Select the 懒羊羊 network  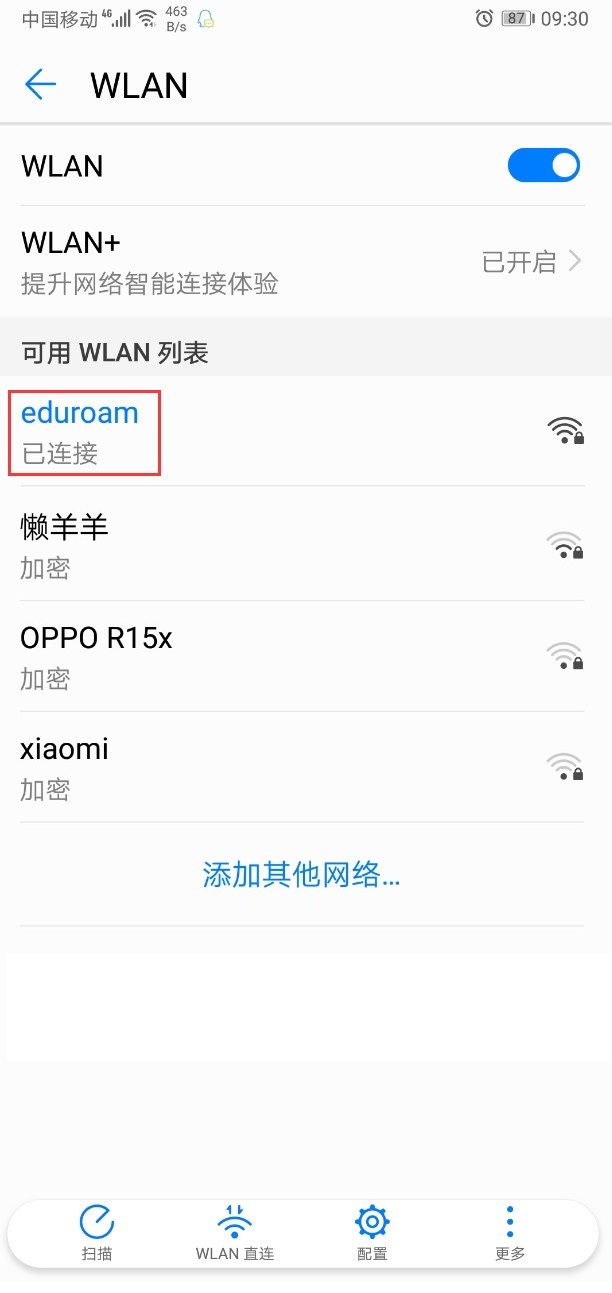(300, 545)
